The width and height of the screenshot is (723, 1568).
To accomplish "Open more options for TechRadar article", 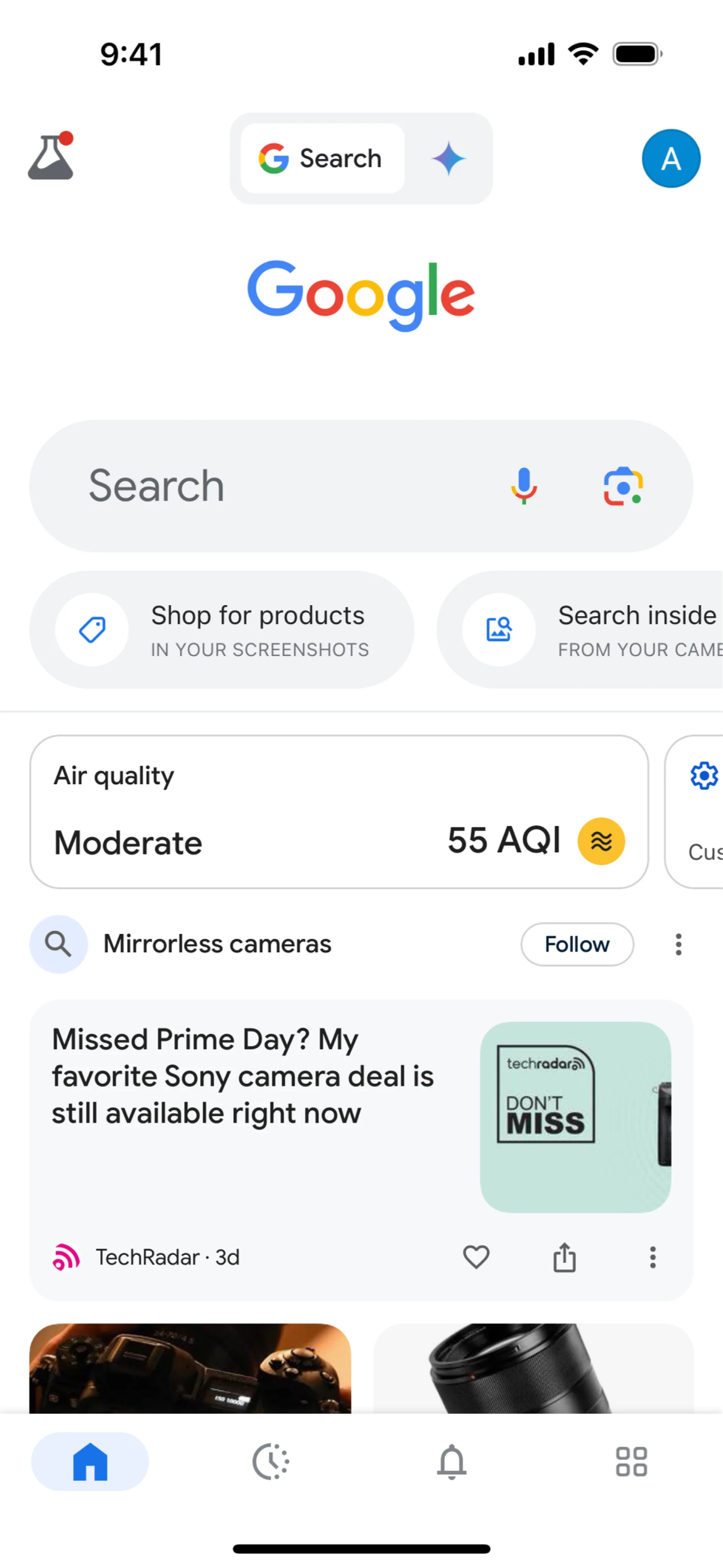I will (x=653, y=1257).
